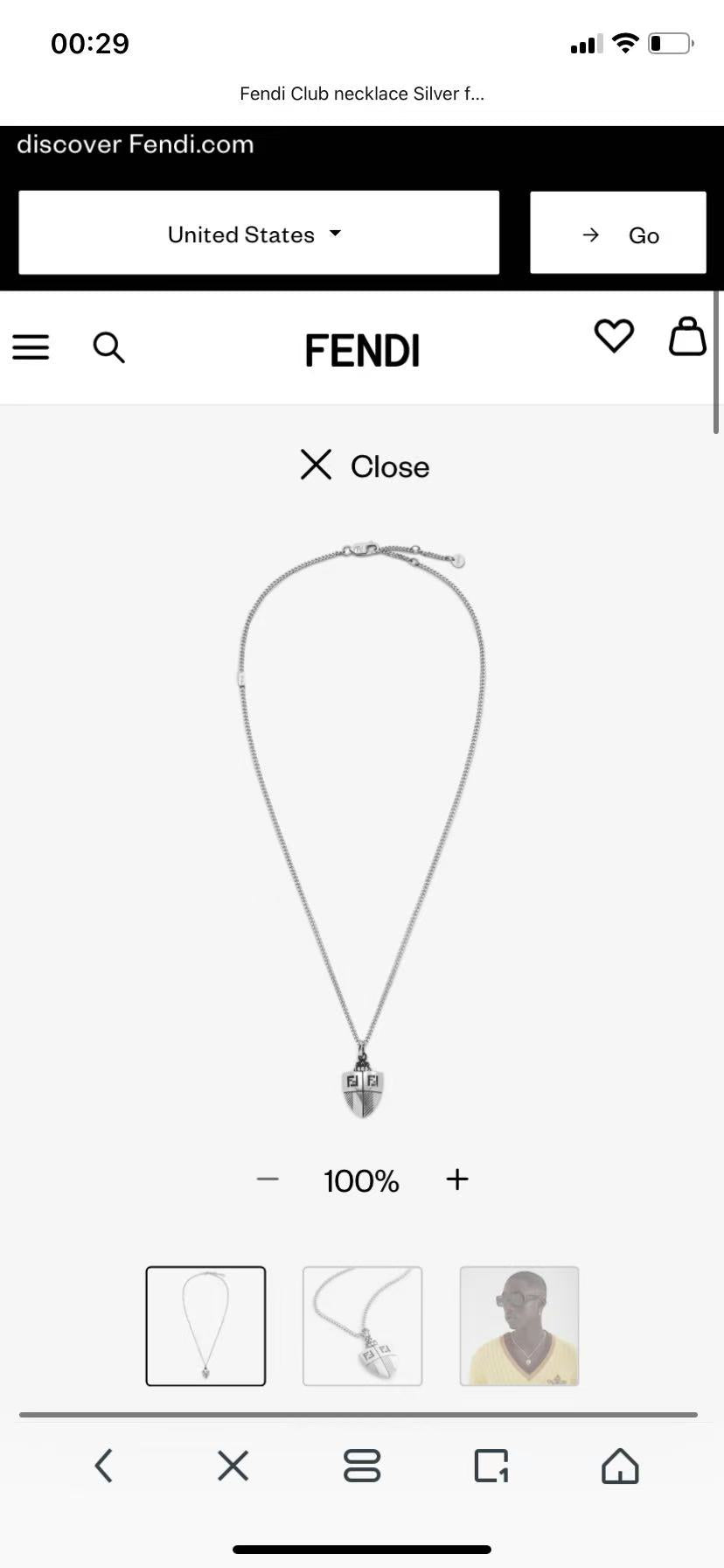This screenshot has width=724, height=1568.
Task: Open the United States country dropdown
Action: [258, 234]
